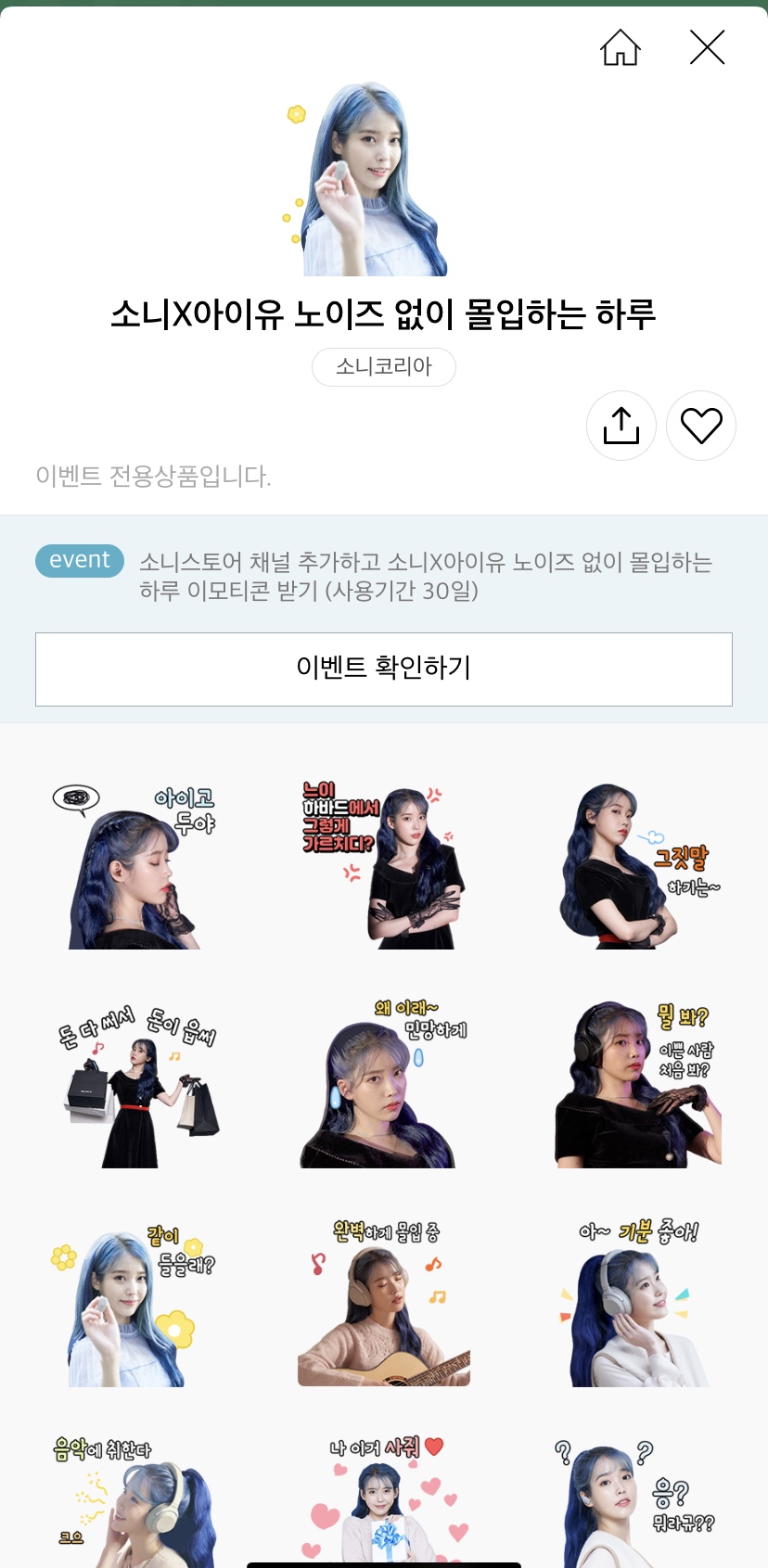768x1568 pixels.
Task: Preview the 그짓말 하기는 sticker
Action: click(639, 864)
